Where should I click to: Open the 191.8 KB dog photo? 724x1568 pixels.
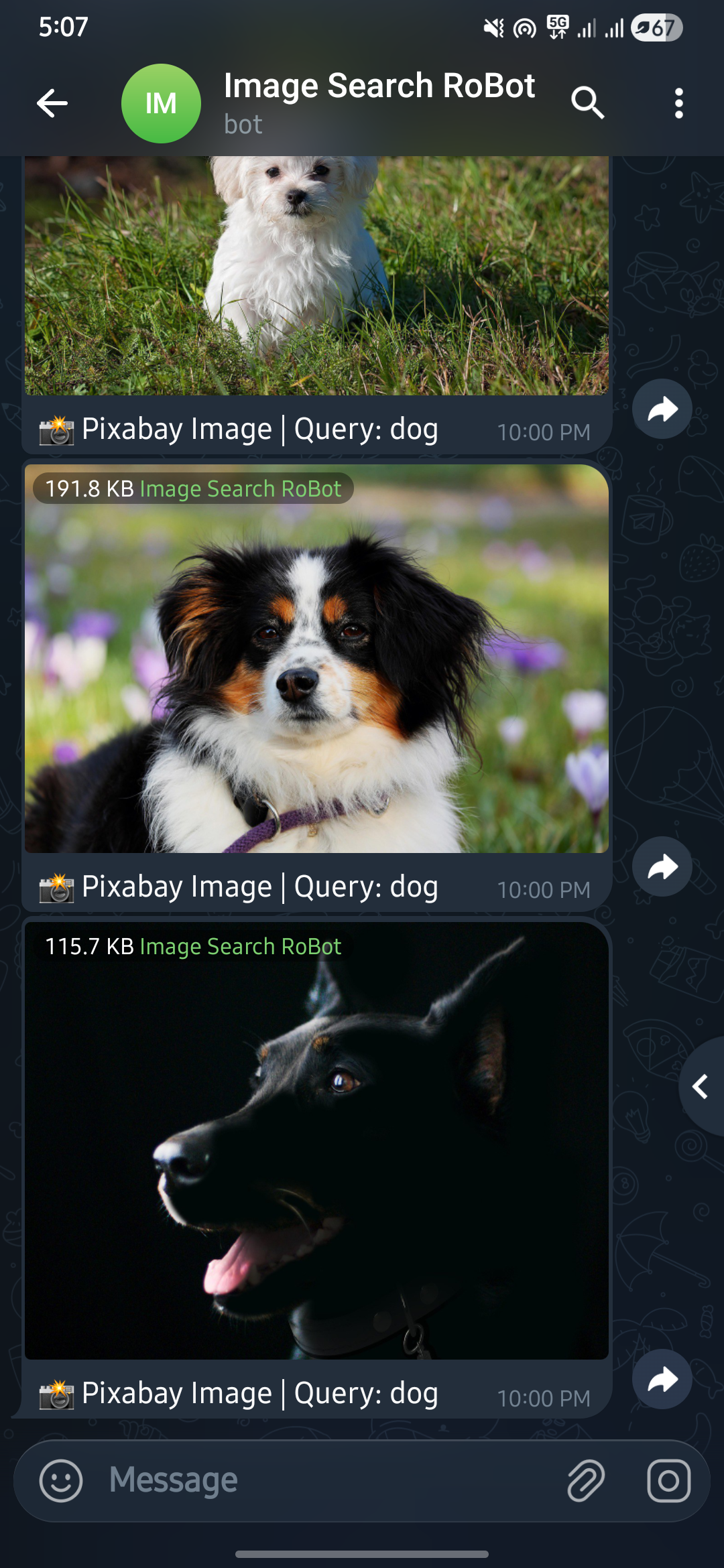pos(316,660)
